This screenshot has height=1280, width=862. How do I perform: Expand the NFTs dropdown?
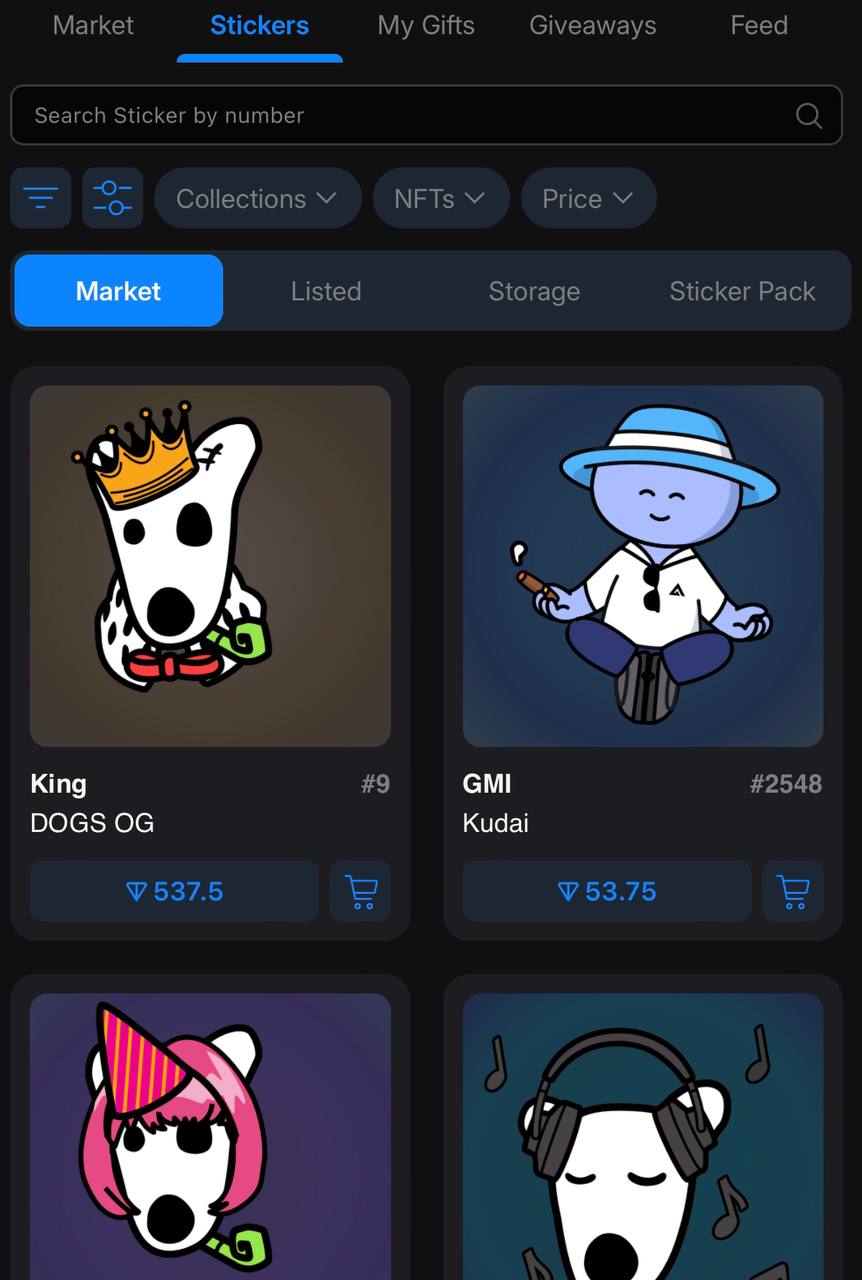click(440, 198)
